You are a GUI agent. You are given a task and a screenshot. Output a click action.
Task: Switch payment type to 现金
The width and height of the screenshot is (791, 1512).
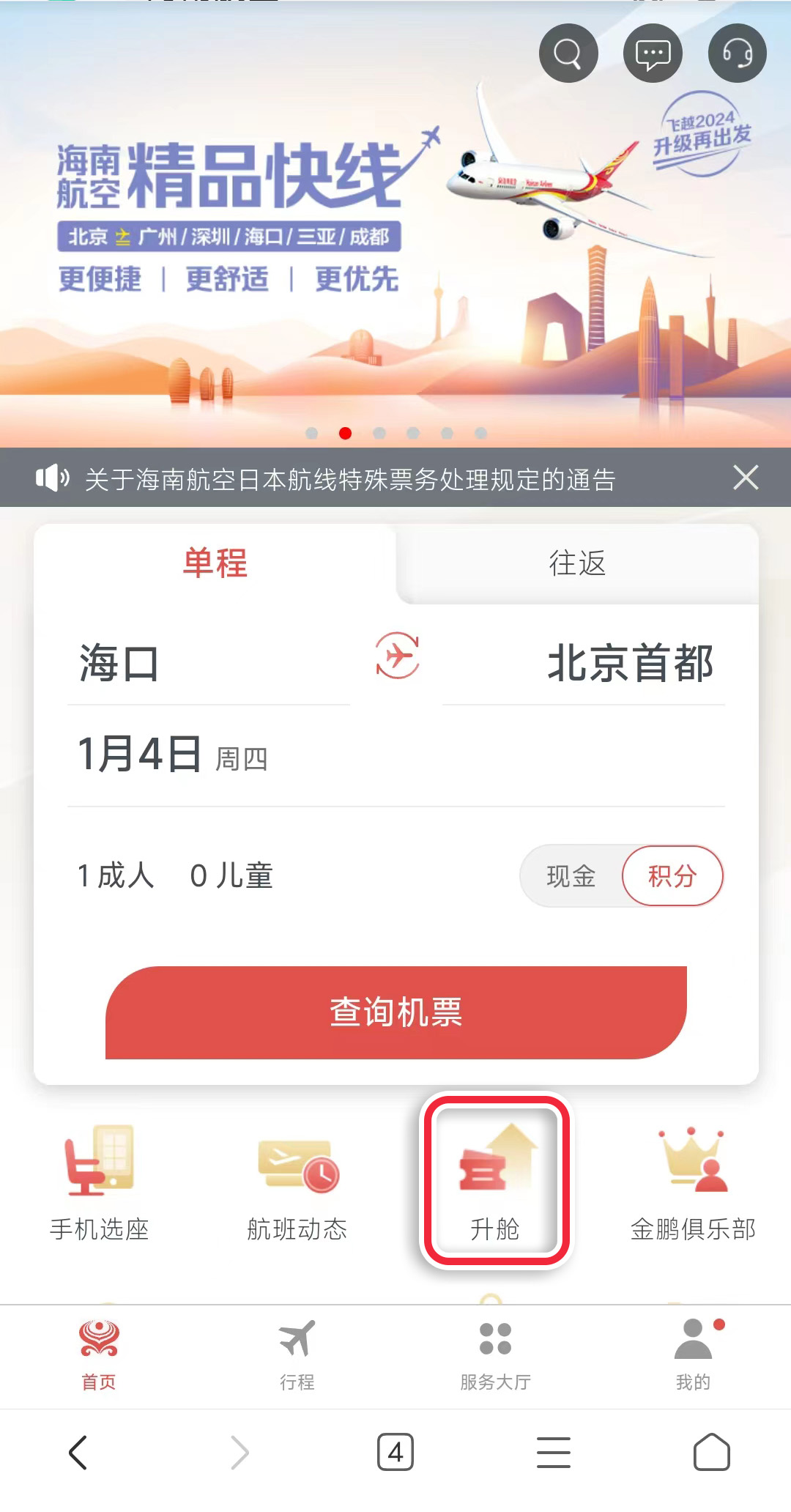click(571, 876)
